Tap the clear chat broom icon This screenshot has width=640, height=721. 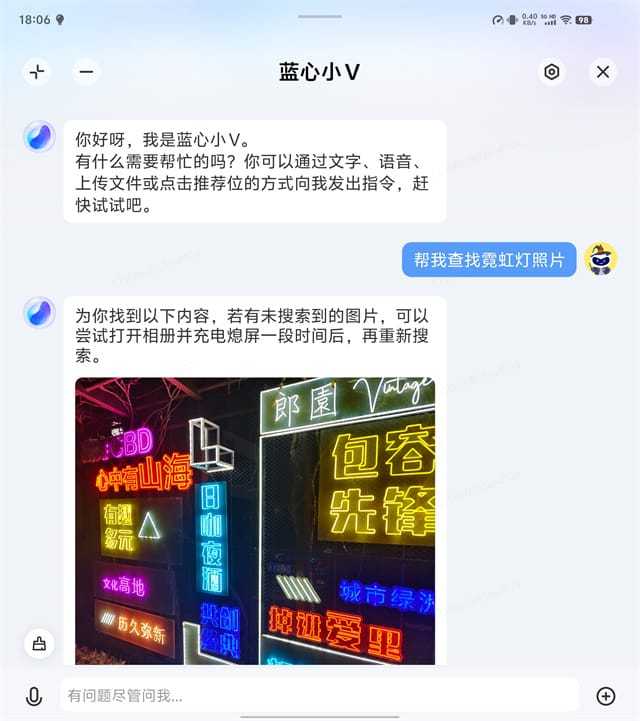39,643
